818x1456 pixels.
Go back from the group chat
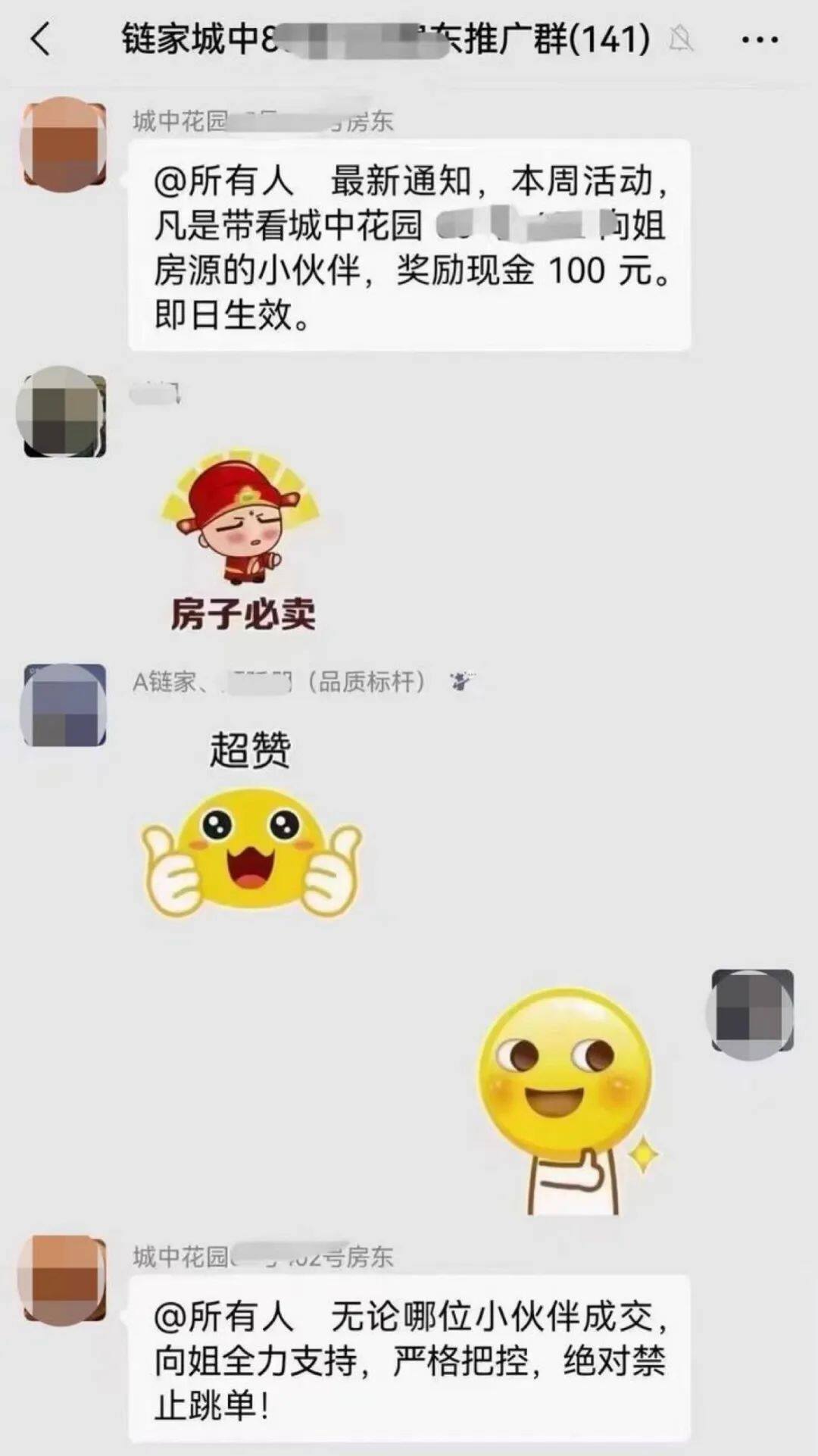coord(41,39)
